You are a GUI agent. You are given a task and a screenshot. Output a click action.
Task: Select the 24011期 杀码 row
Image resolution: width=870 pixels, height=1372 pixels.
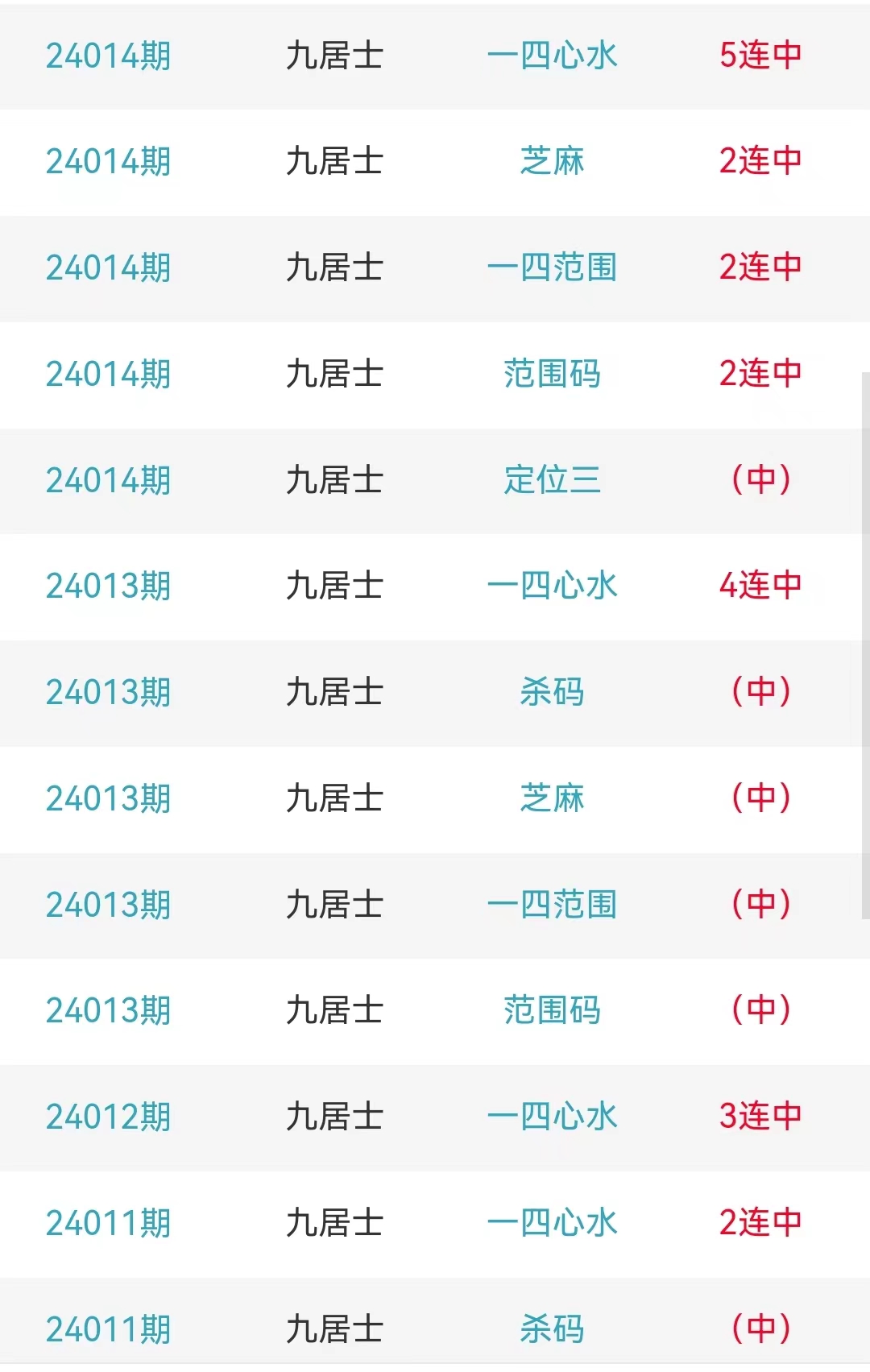click(x=552, y=1328)
